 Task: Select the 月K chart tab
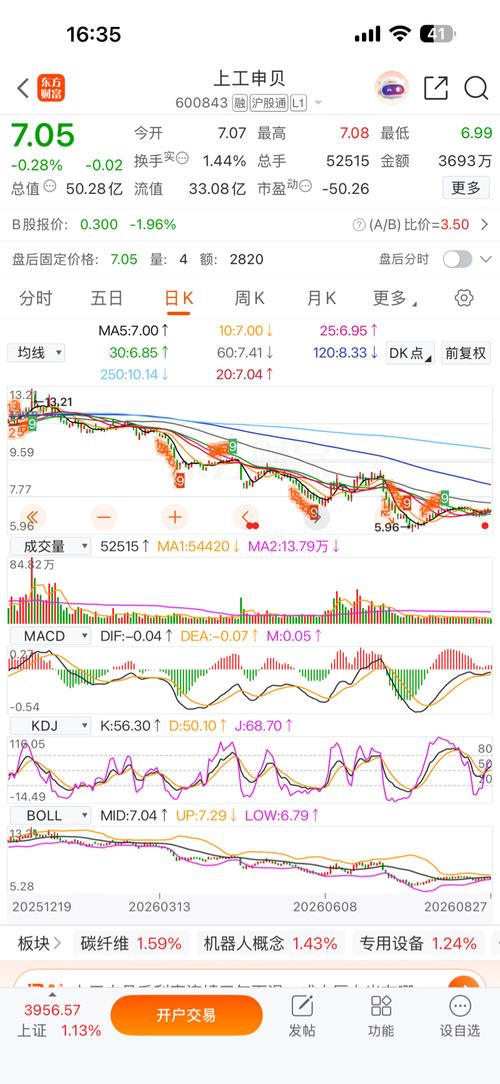(x=321, y=298)
